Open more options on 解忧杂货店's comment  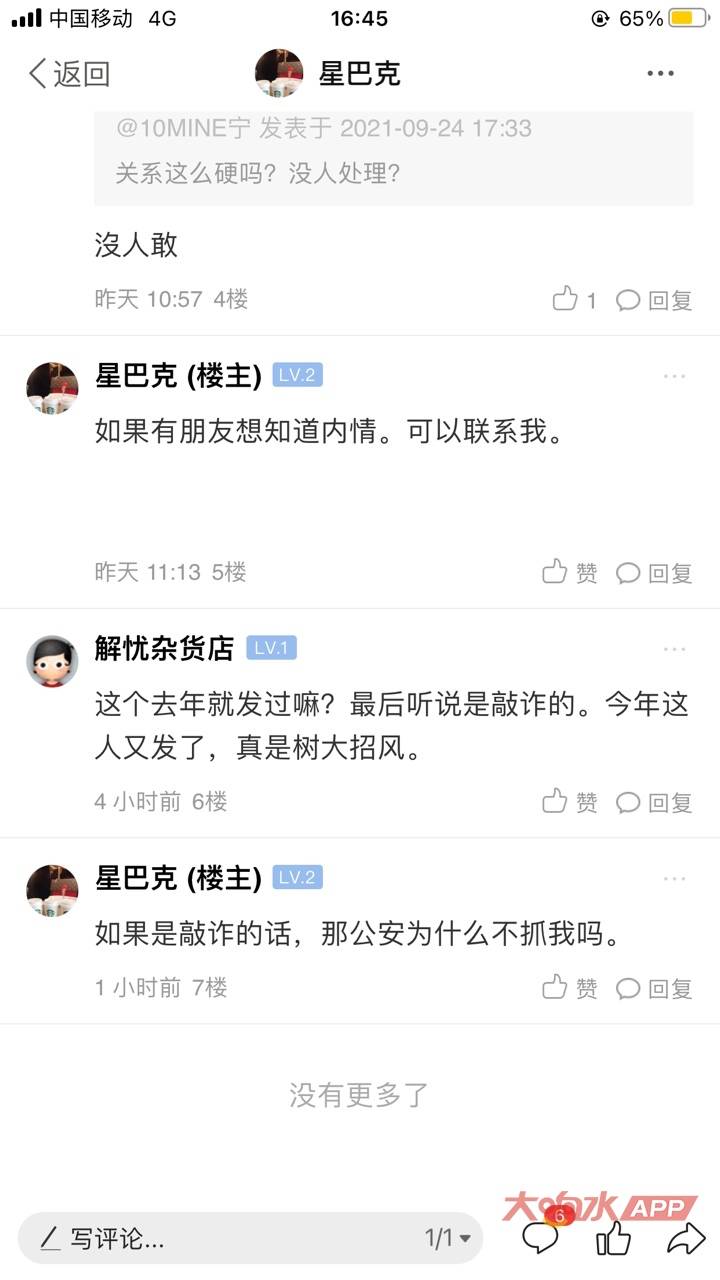(x=674, y=649)
